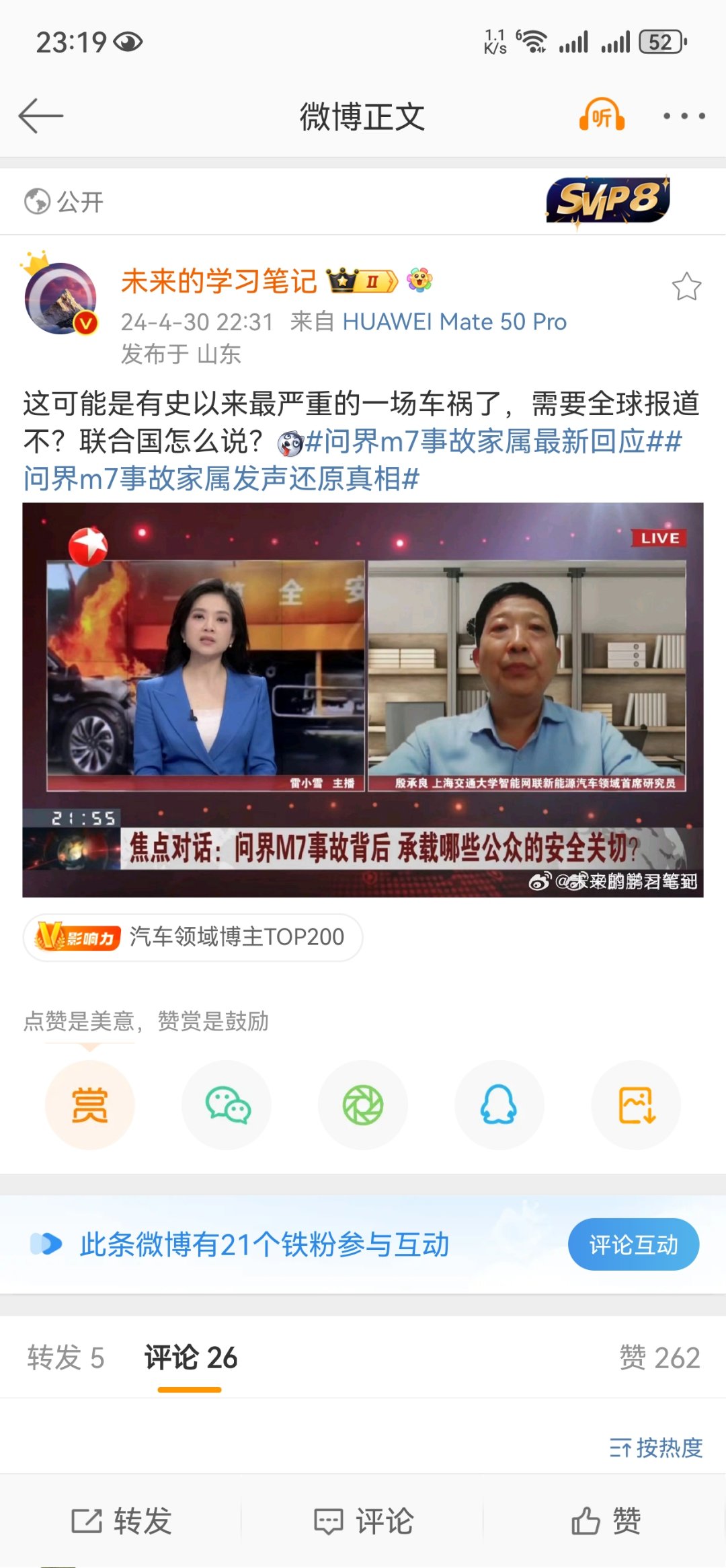Open hashtag #问界m7事故家属发声还原真相#
Image resolution: width=726 pixels, height=1568 pixels.
pos(221,478)
